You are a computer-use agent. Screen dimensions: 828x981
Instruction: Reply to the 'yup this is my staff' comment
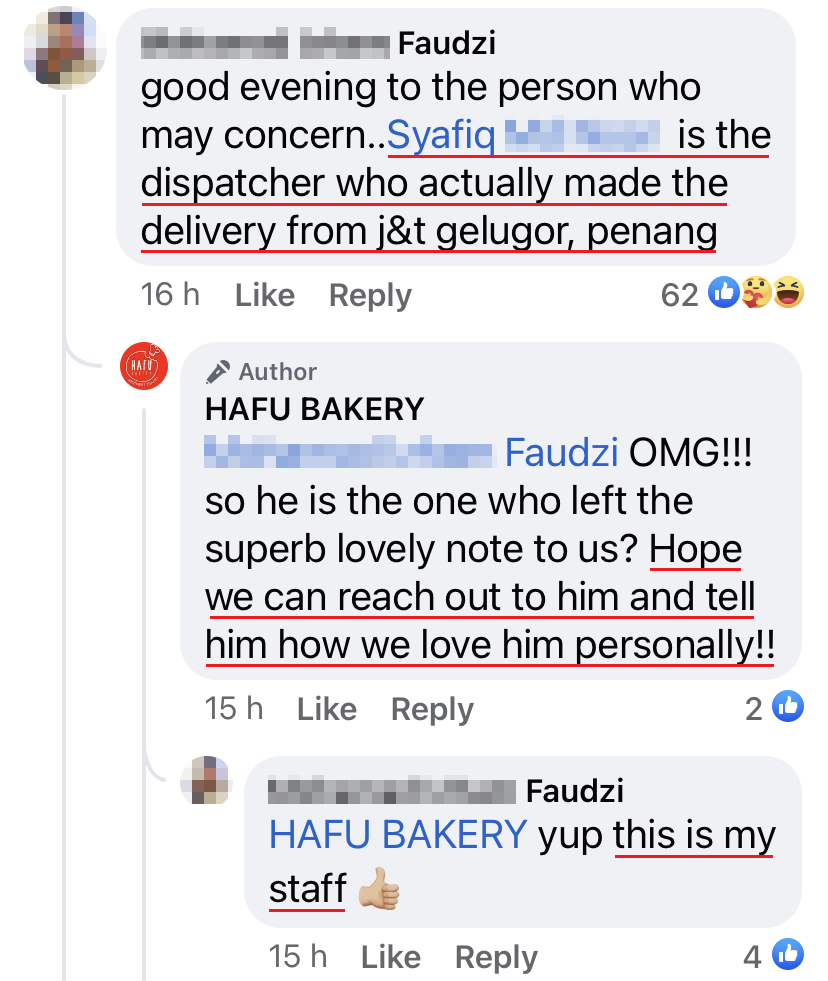tap(496, 957)
